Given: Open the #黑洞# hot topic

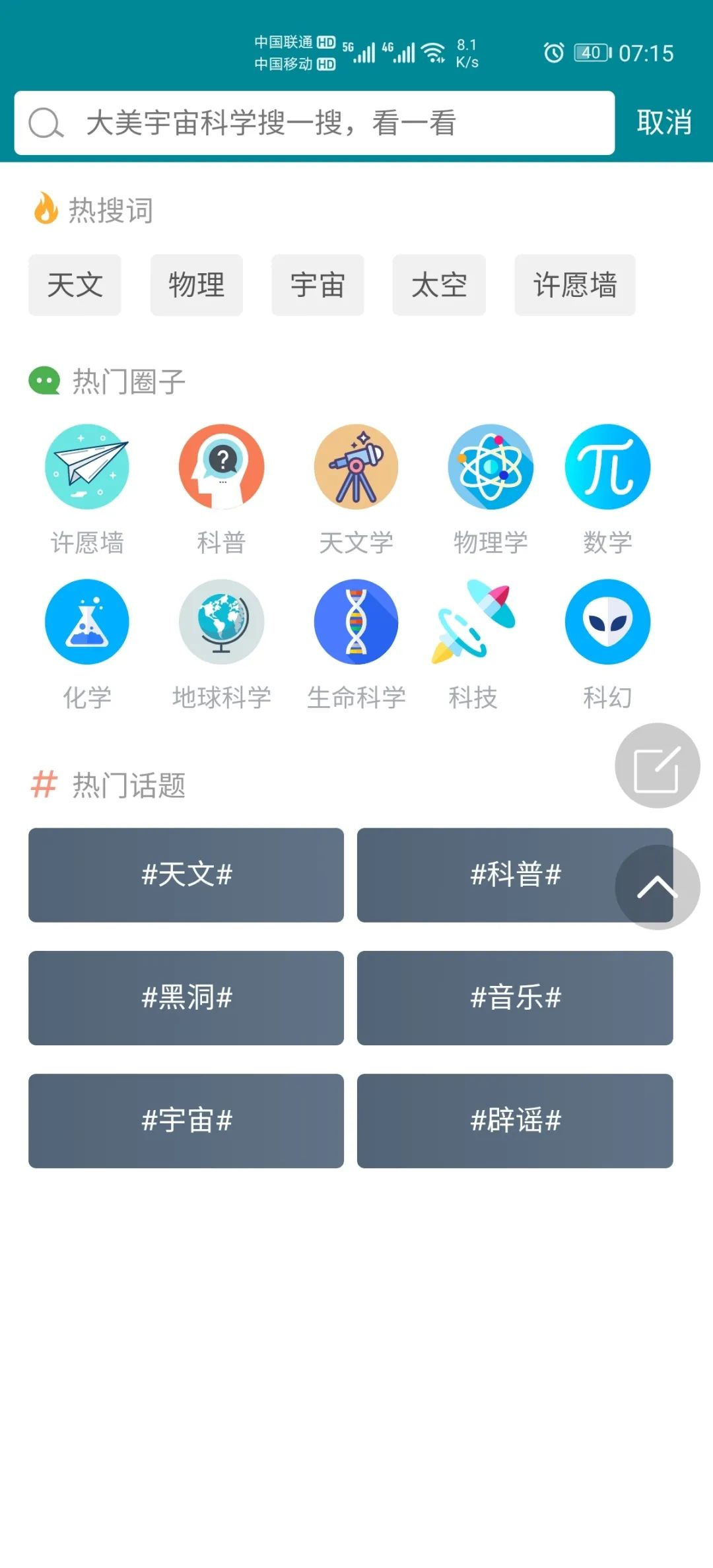Looking at the screenshot, I should [186, 998].
